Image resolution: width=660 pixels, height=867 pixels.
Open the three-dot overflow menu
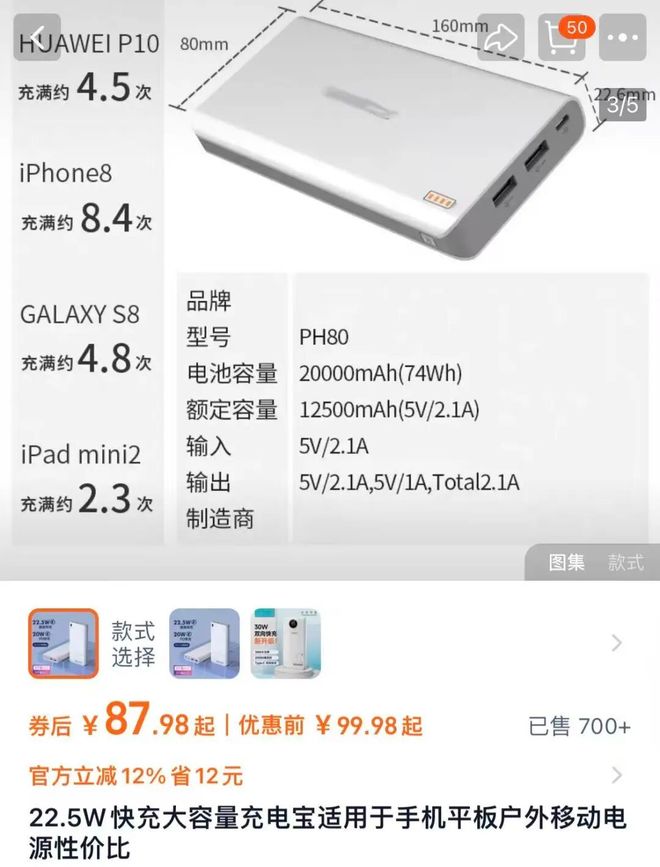tap(622, 38)
